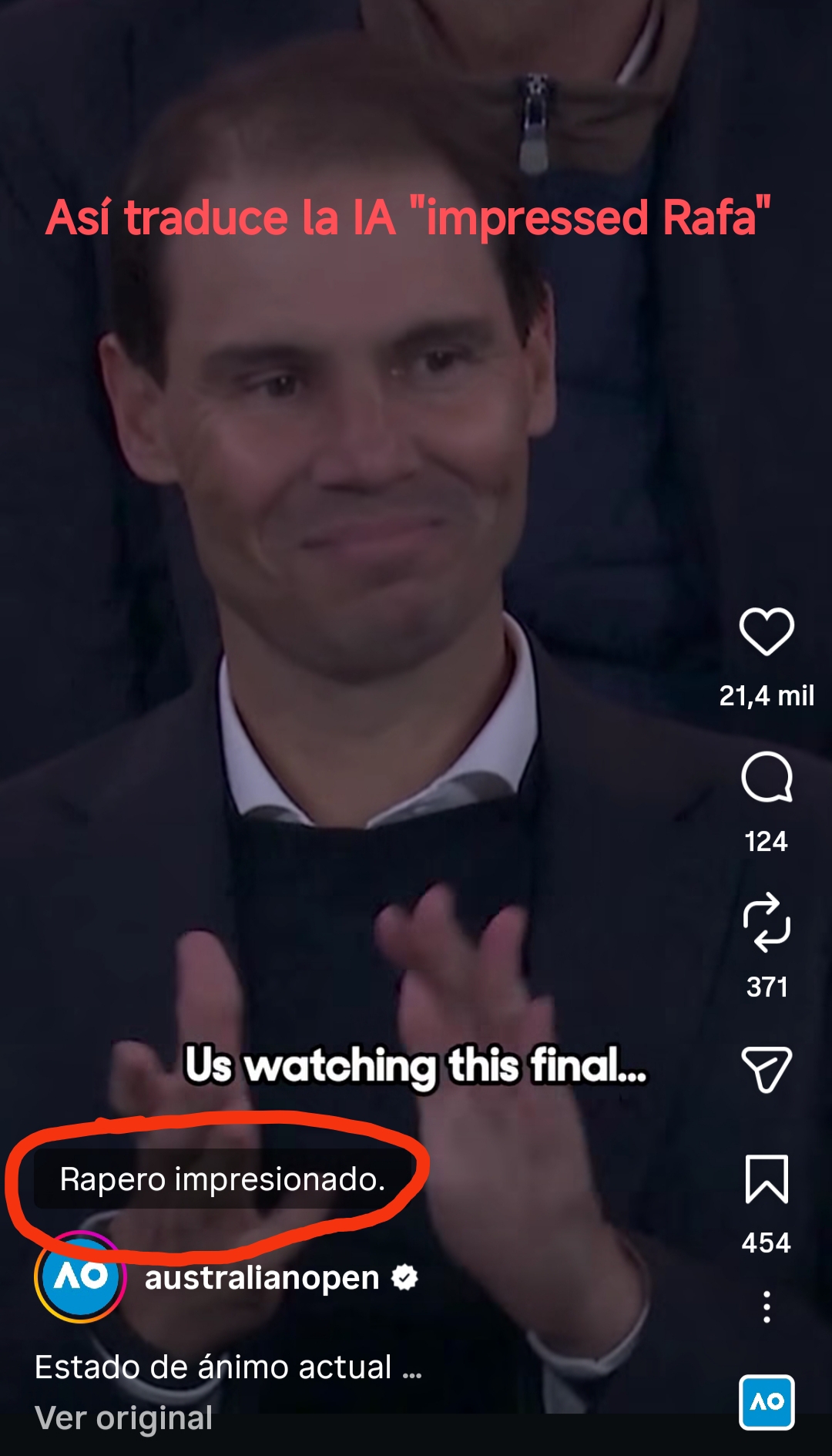Screen dimensions: 832x1456
Task: Open the comments on this reel
Action: click(x=767, y=777)
